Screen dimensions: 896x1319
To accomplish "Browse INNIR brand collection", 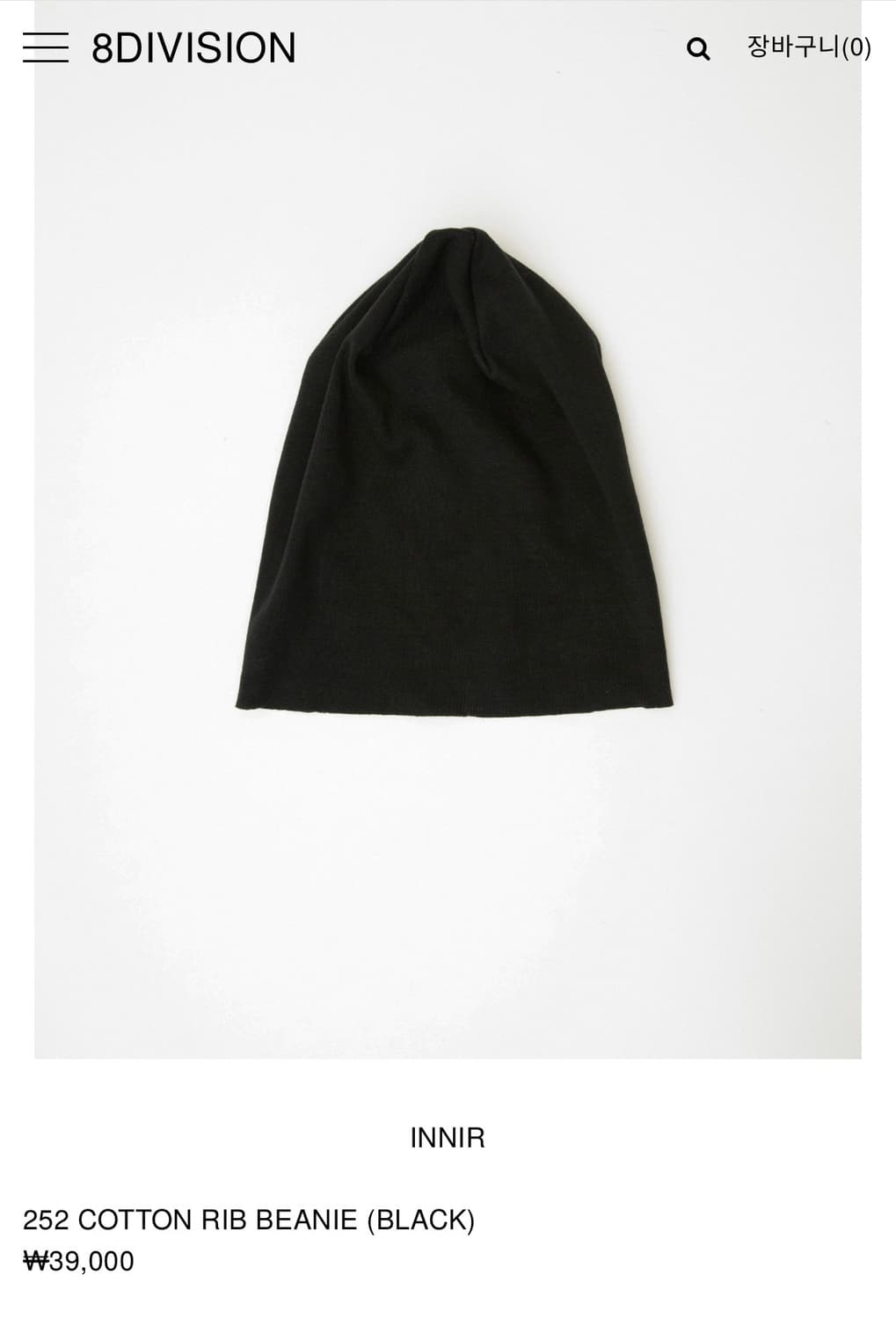I will coord(448,1137).
